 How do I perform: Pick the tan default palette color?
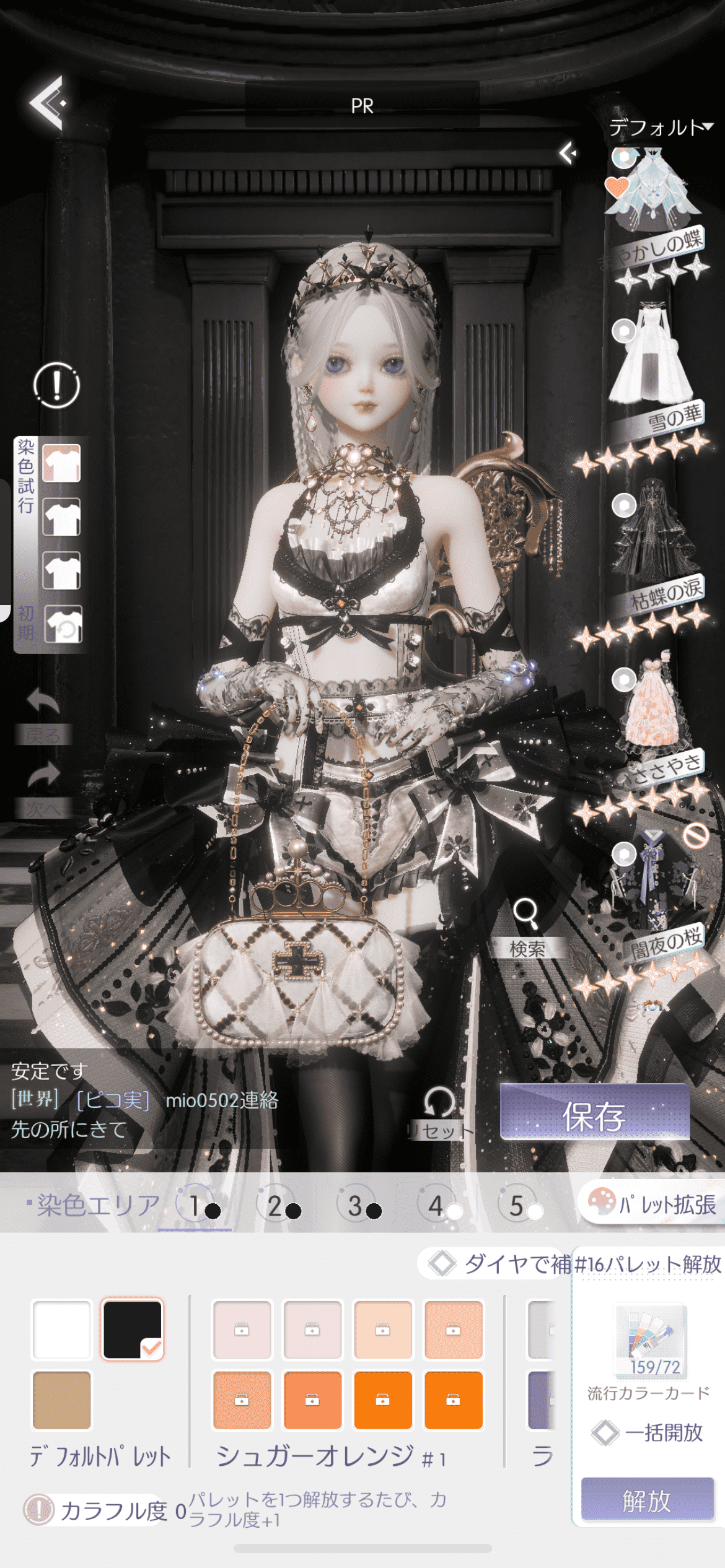point(62,1400)
